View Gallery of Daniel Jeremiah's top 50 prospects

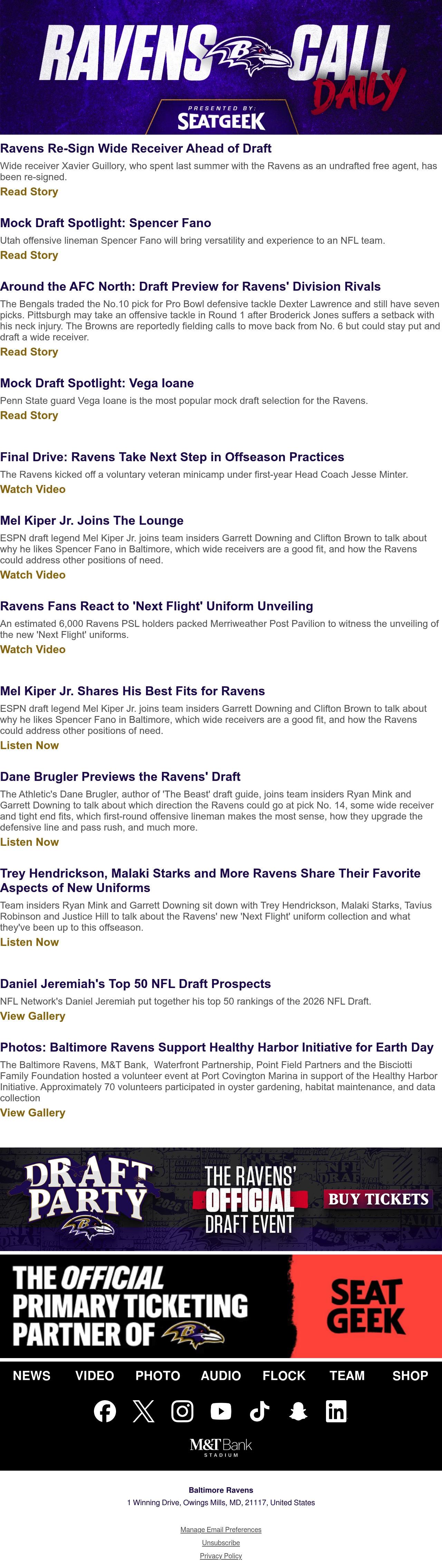coord(33,1016)
